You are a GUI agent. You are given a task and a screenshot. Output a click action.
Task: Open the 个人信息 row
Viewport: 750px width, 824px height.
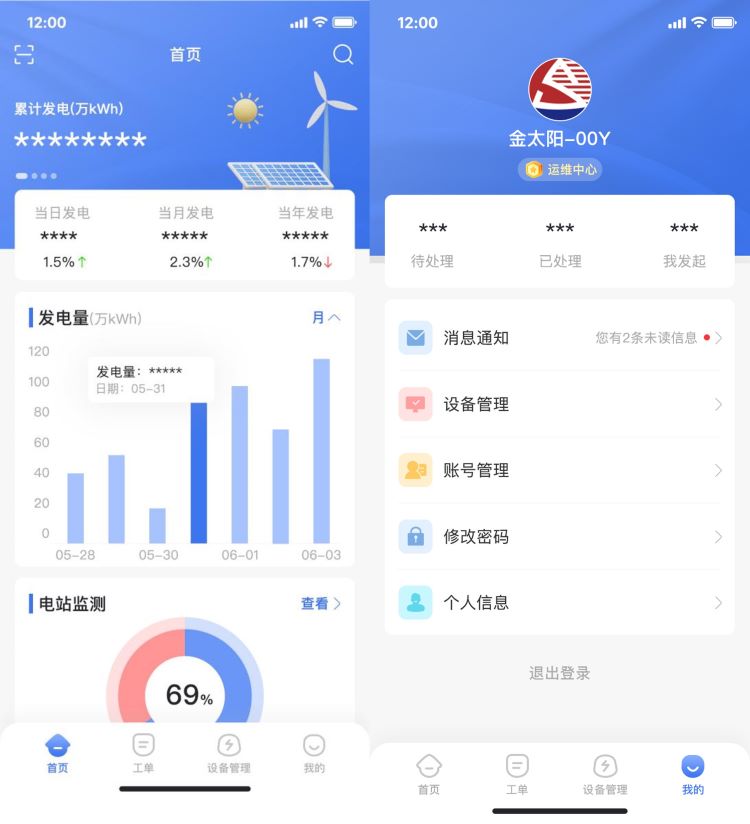tap(559, 602)
